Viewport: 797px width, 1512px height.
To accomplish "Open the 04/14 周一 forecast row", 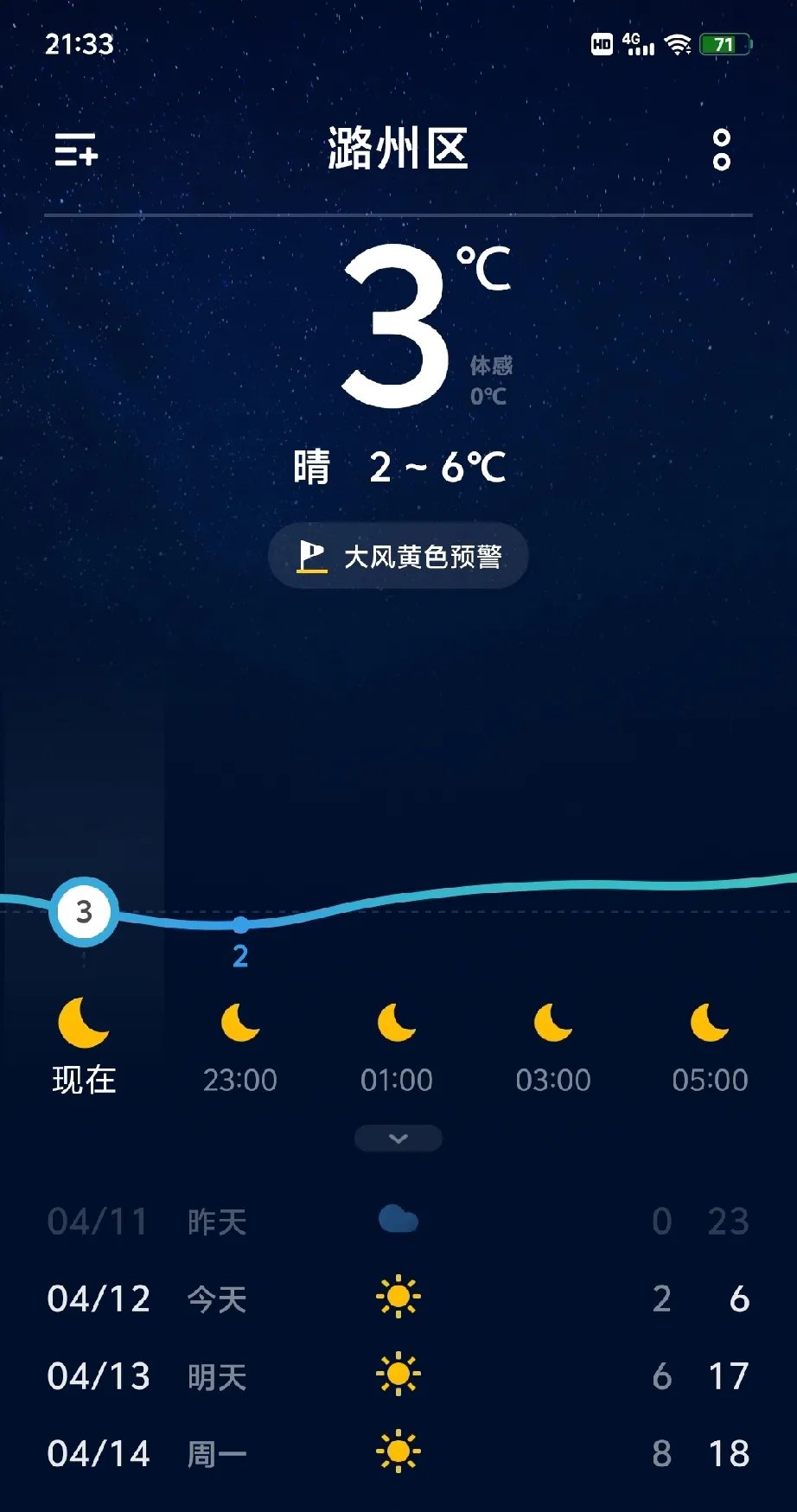I will (398, 1453).
